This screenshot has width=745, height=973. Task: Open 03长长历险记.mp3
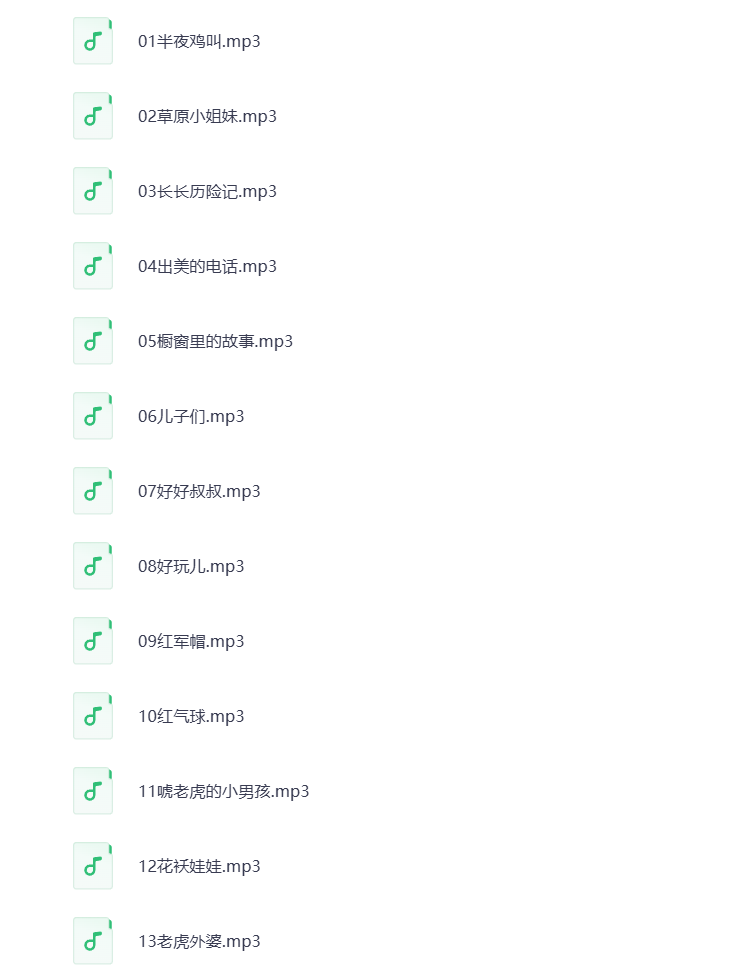[207, 191]
